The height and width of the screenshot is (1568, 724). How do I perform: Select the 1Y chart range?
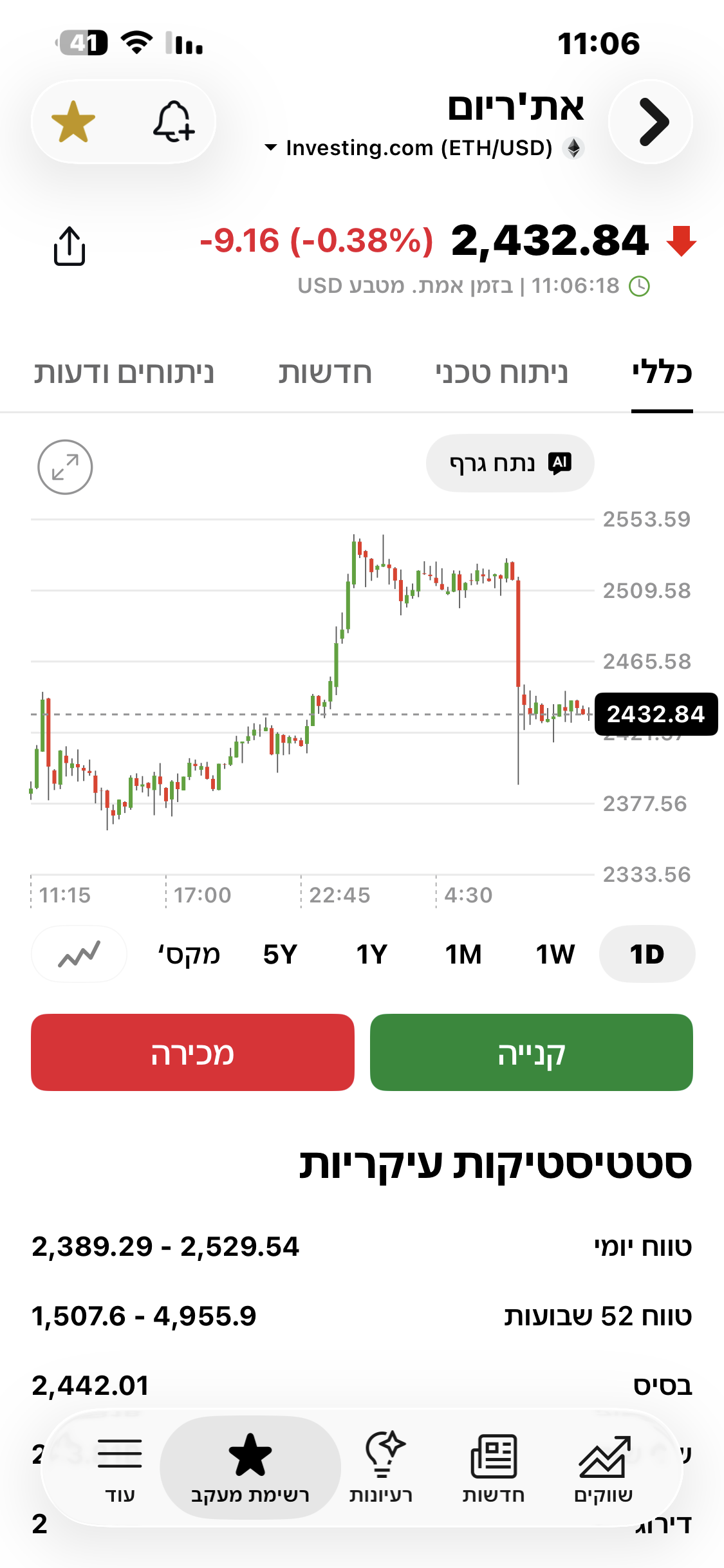click(372, 954)
